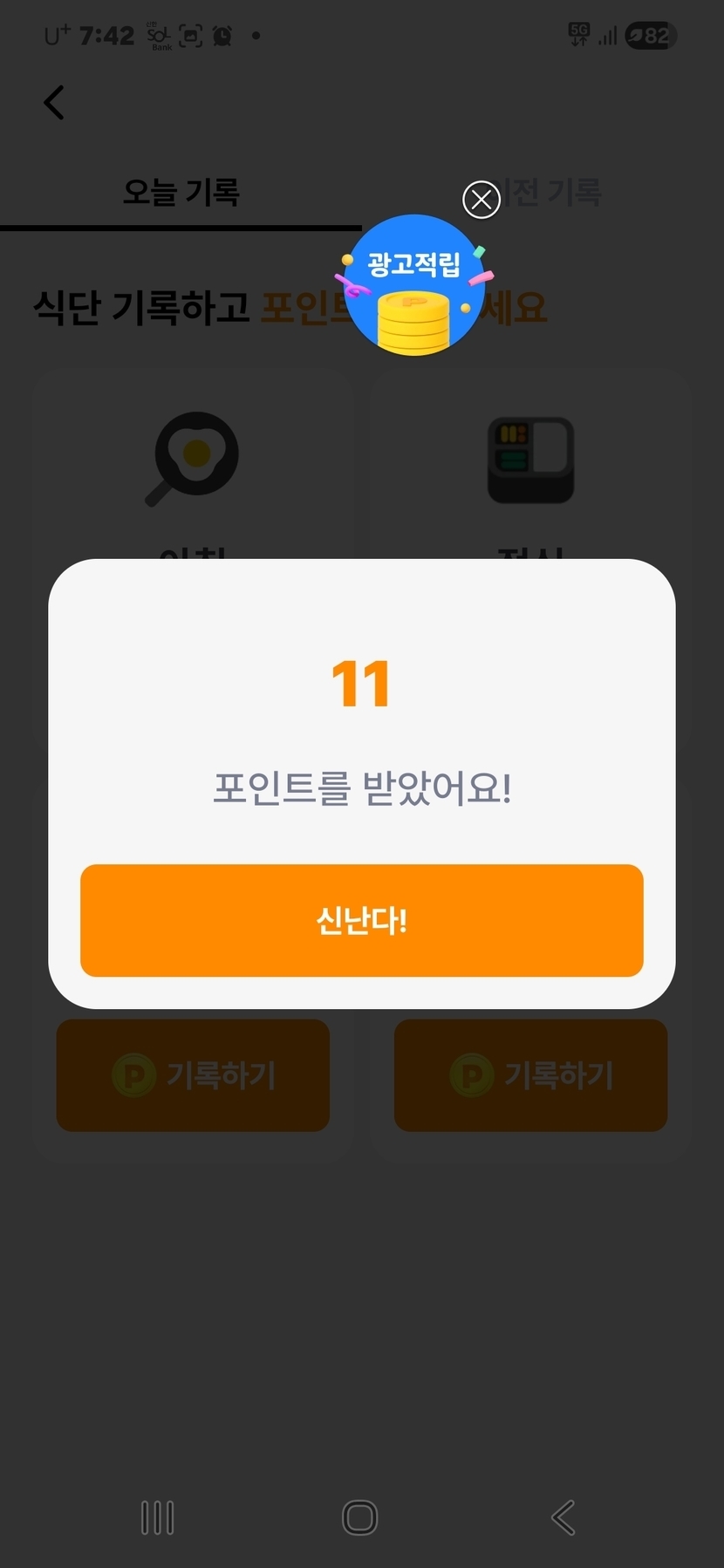Confirm the points with the 신난다! button
The height and width of the screenshot is (1568, 724).
[x=361, y=920]
